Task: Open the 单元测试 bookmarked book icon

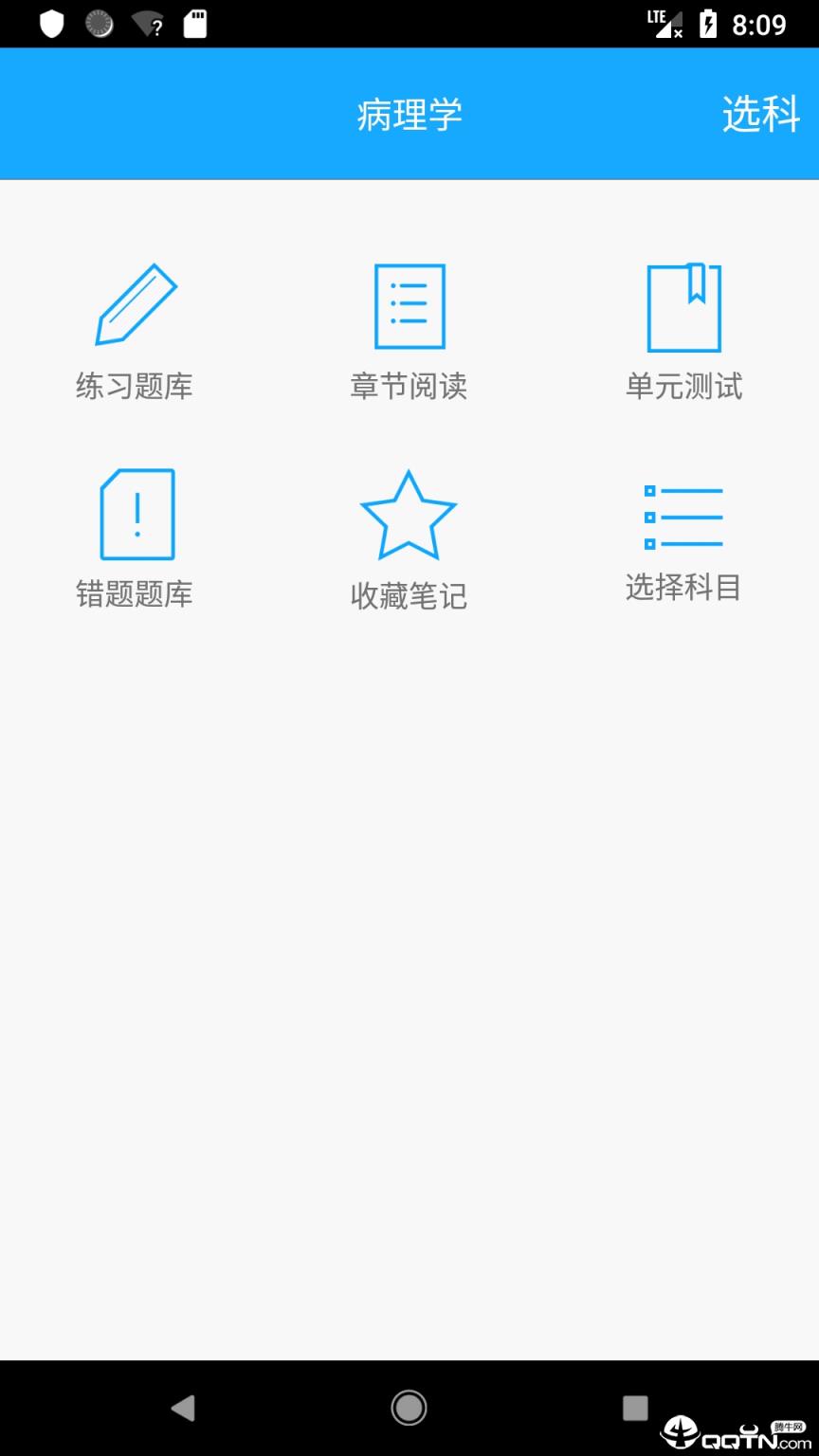Action: pyautogui.click(x=683, y=305)
